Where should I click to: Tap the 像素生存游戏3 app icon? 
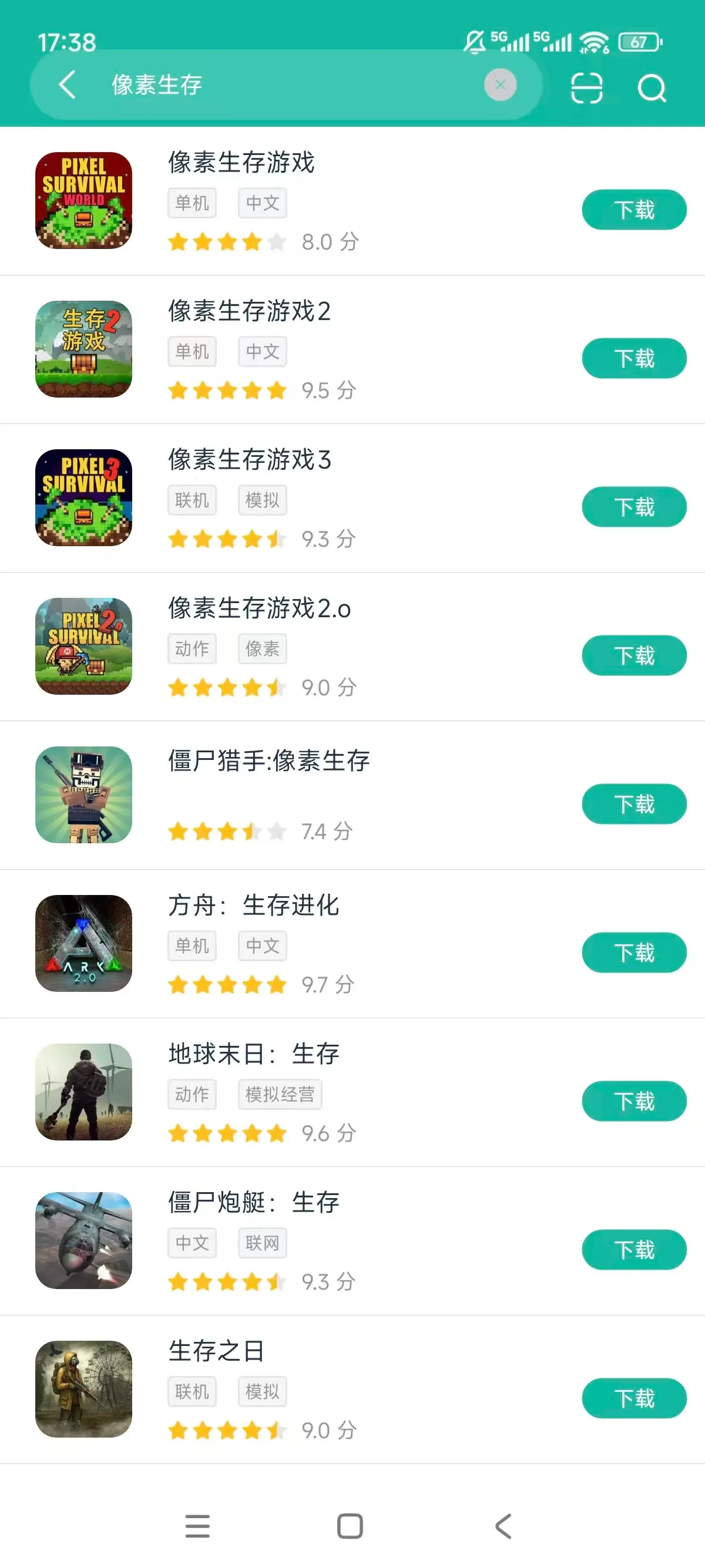tap(83, 499)
